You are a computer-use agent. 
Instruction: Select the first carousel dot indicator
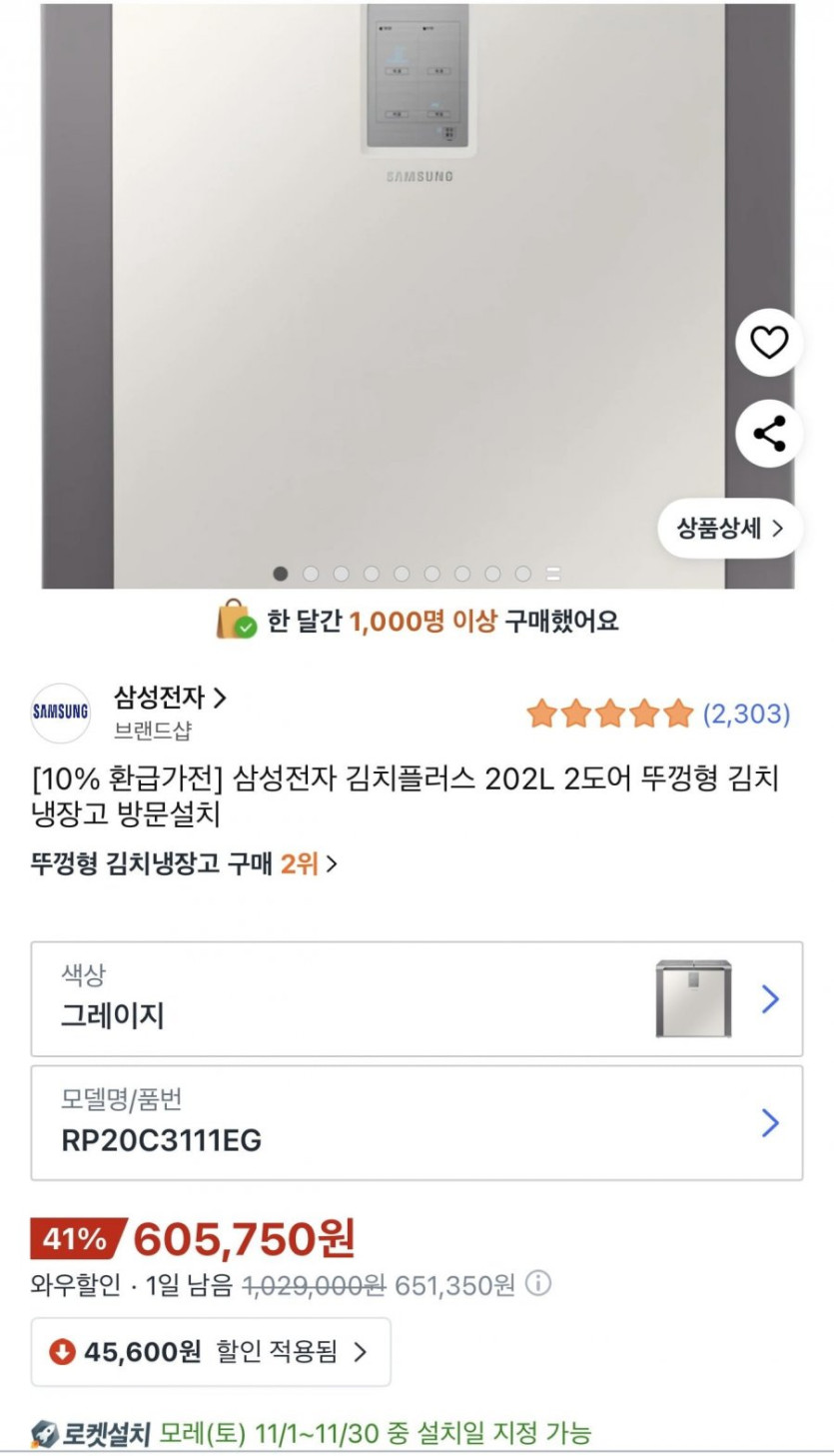280,575
